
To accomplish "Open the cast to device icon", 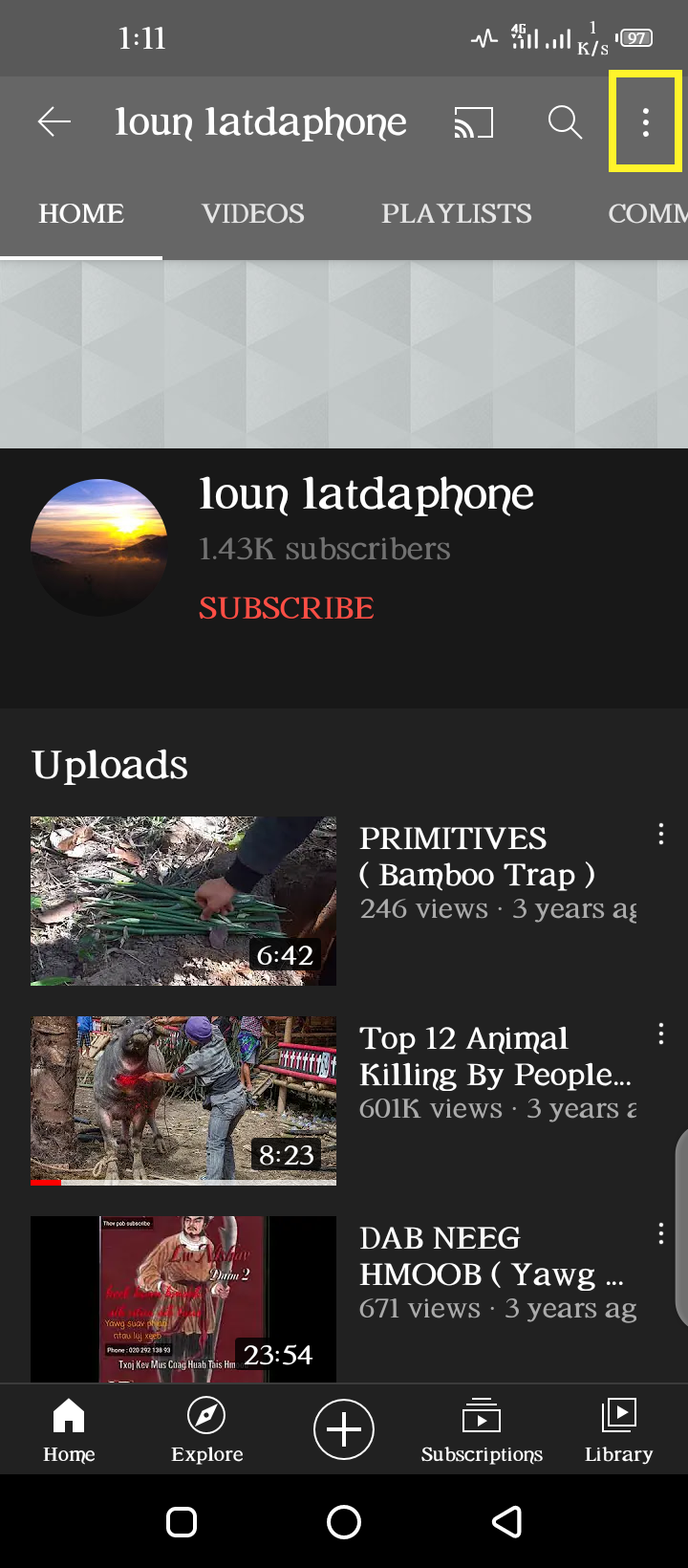I will pos(473,122).
